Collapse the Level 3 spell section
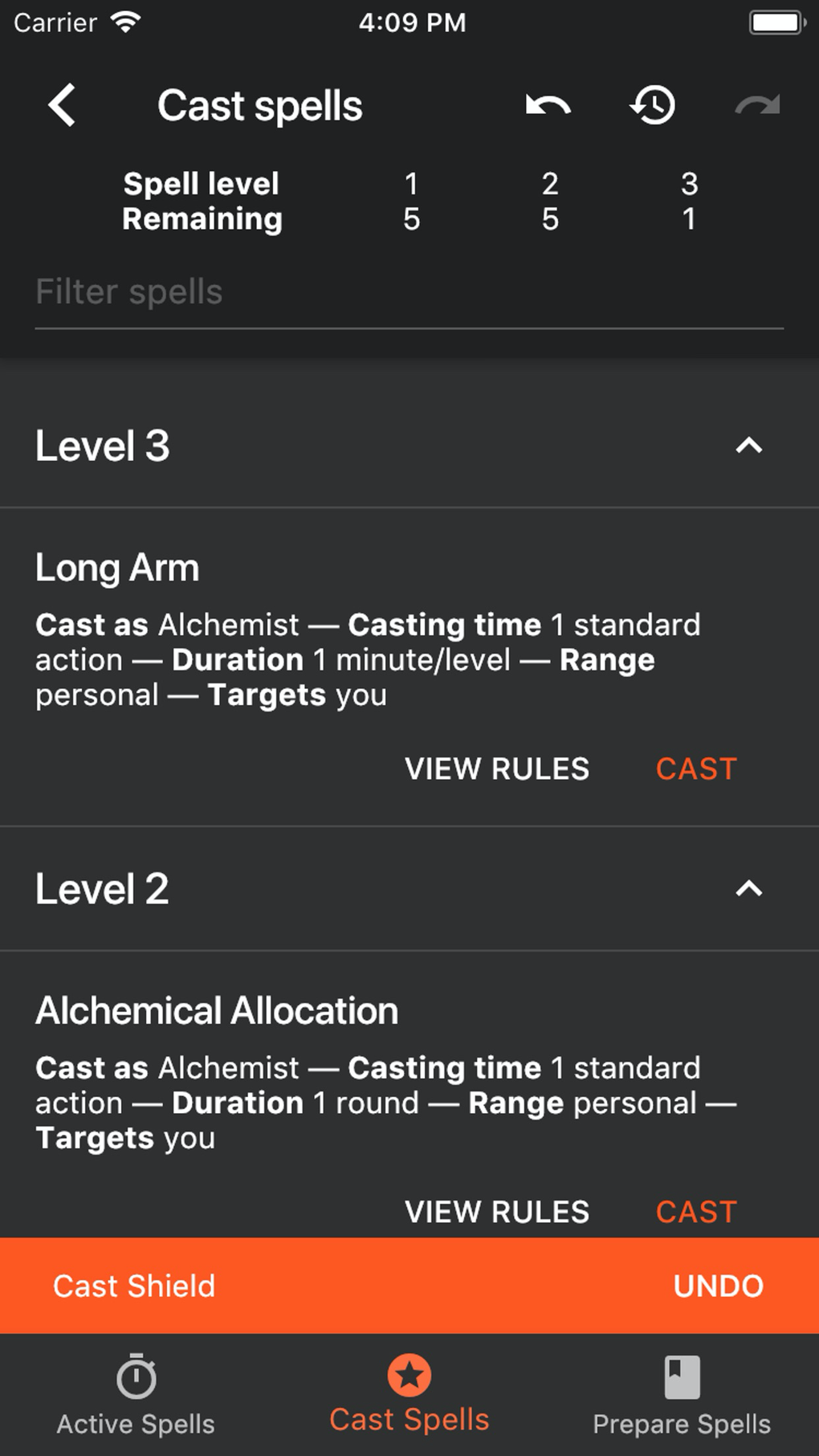 [x=748, y=445]
